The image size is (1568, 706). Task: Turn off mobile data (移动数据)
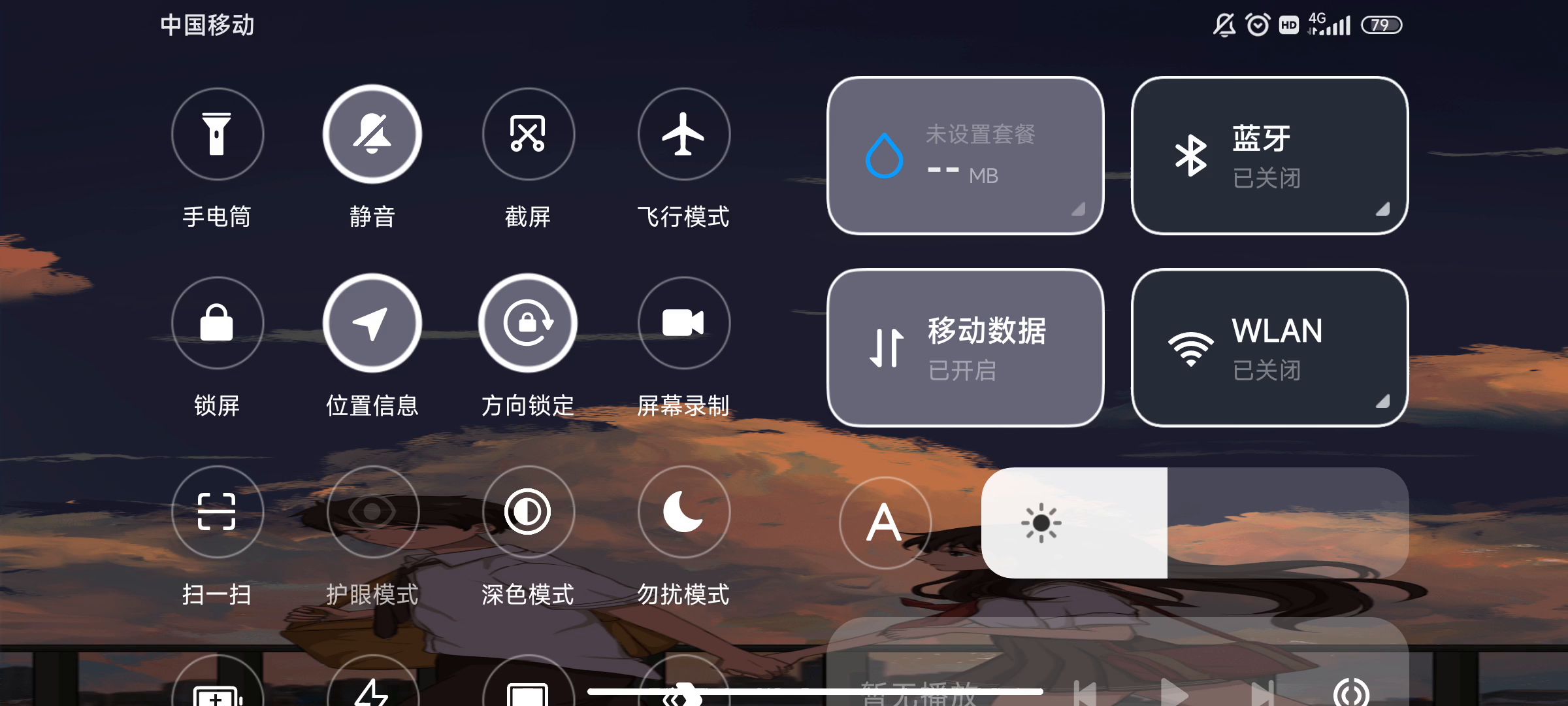(965, 348)
